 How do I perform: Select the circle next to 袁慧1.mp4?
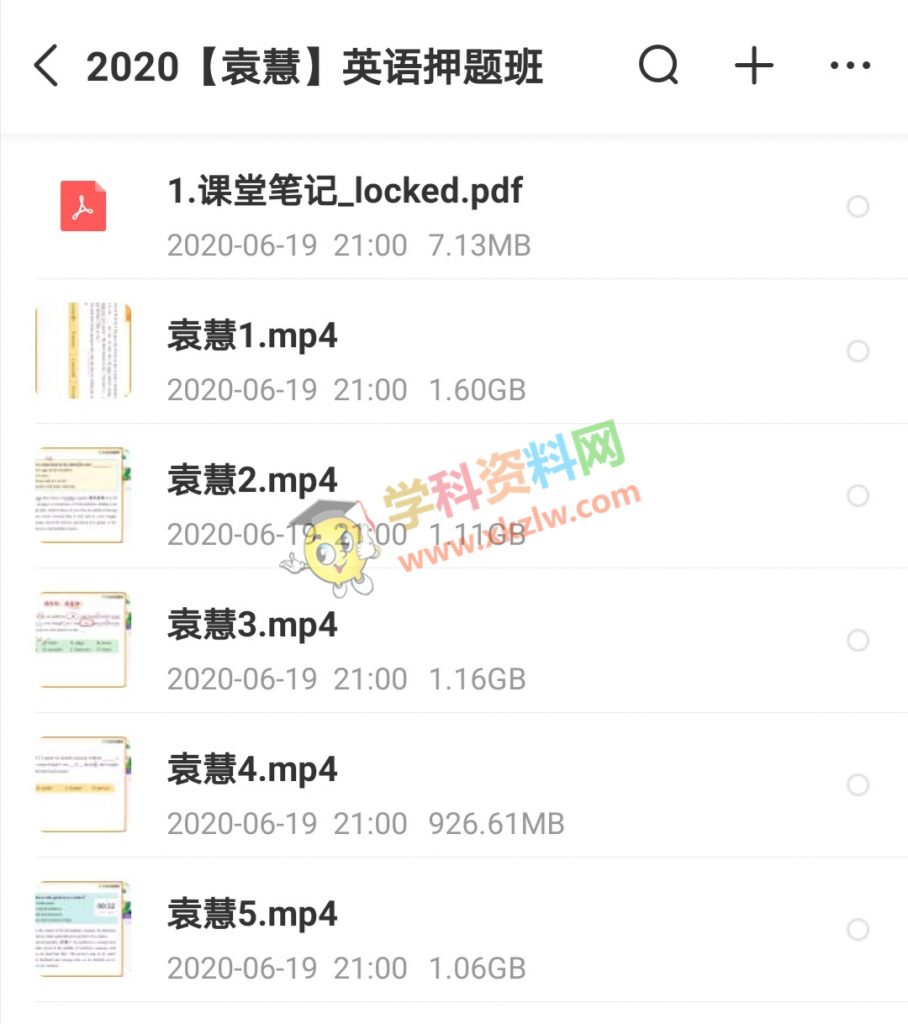(858, 351)
